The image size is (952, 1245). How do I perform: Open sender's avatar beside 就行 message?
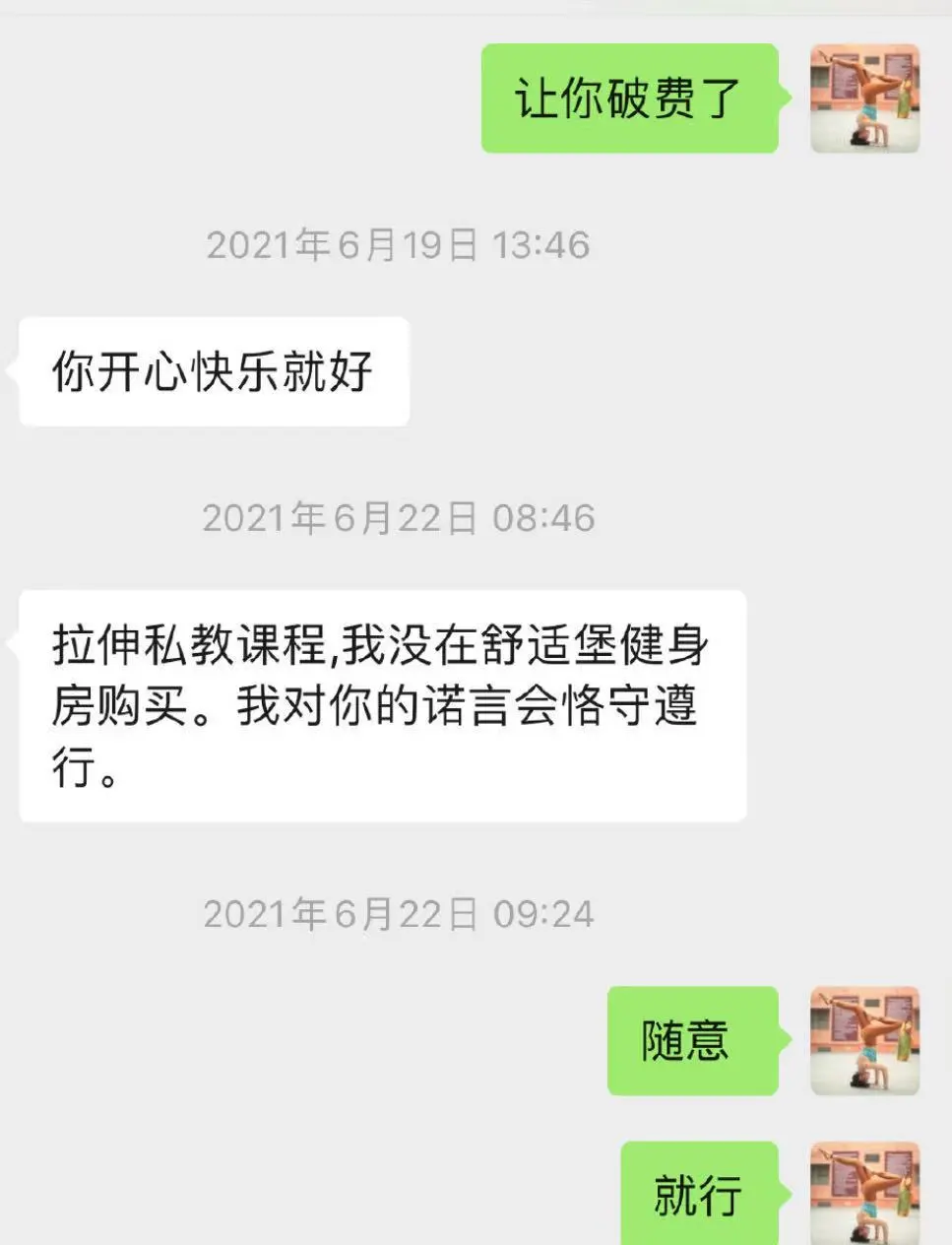pyautogui.click(x=864, y=1194)
